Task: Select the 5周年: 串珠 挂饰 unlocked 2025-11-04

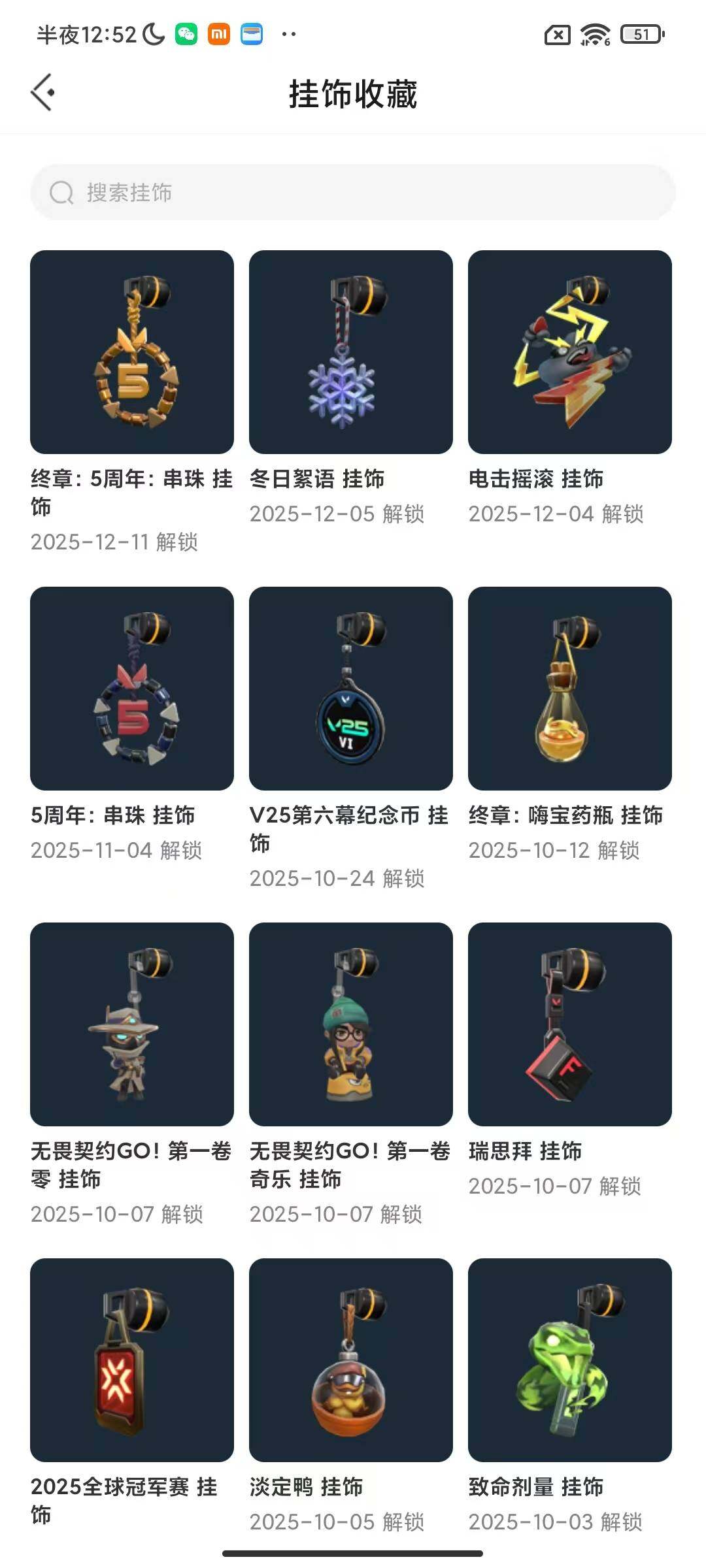Action: 132,689
